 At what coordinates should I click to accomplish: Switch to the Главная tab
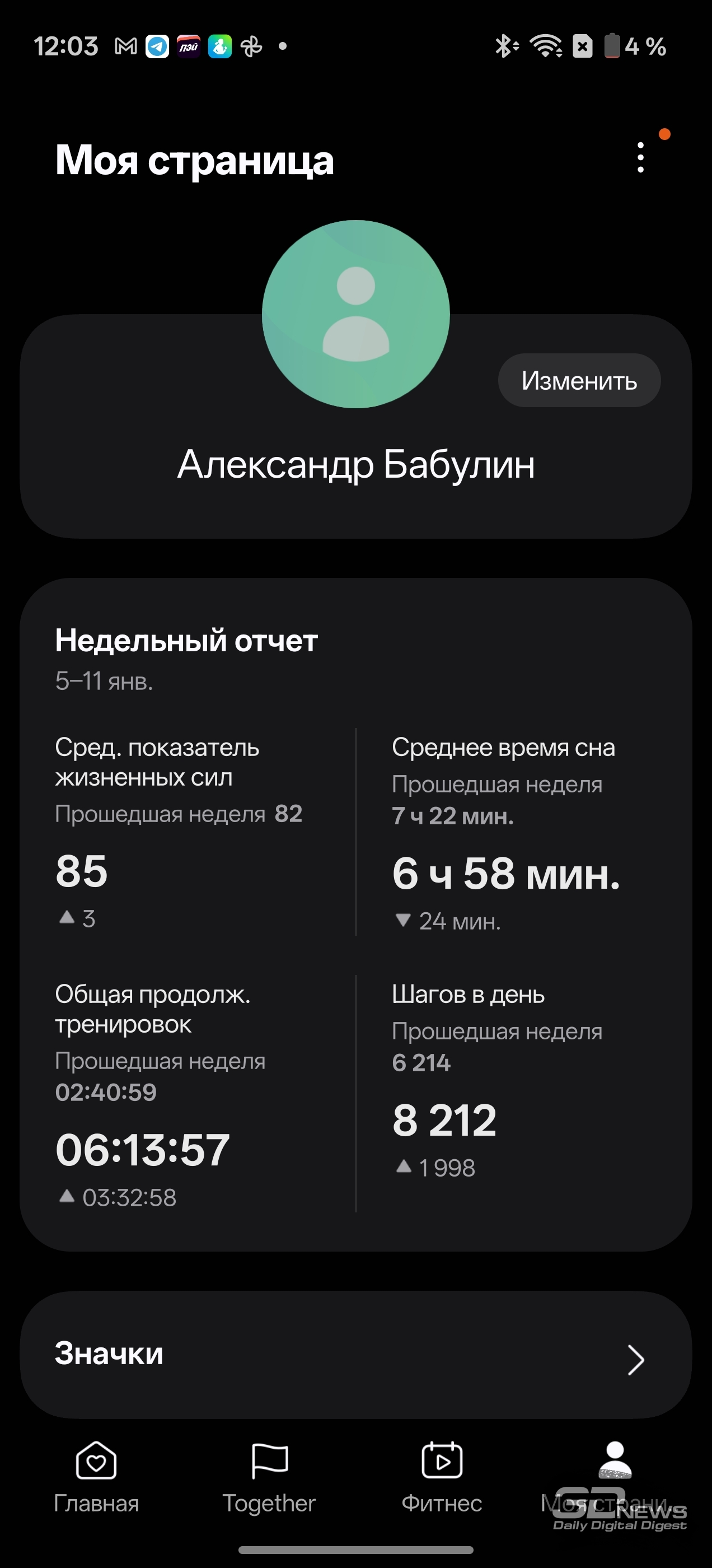(x=96, y=1477)
